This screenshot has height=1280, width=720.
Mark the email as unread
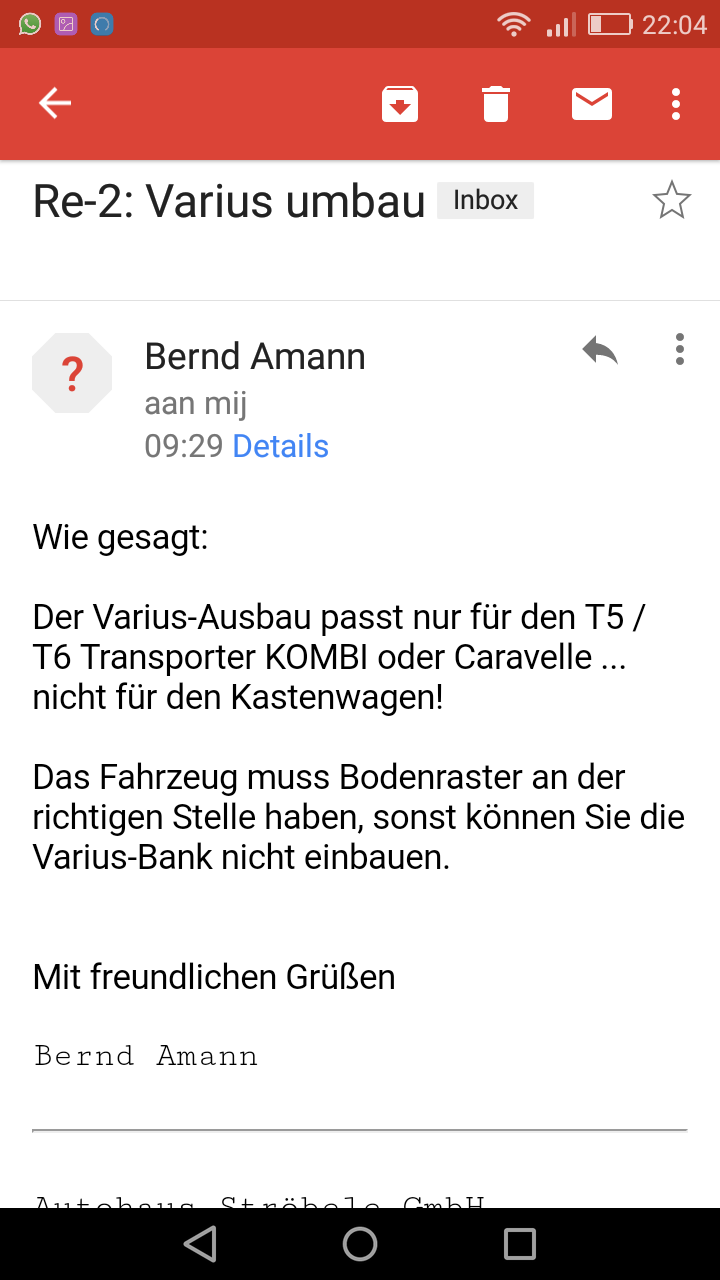click(x=592, y=104)
